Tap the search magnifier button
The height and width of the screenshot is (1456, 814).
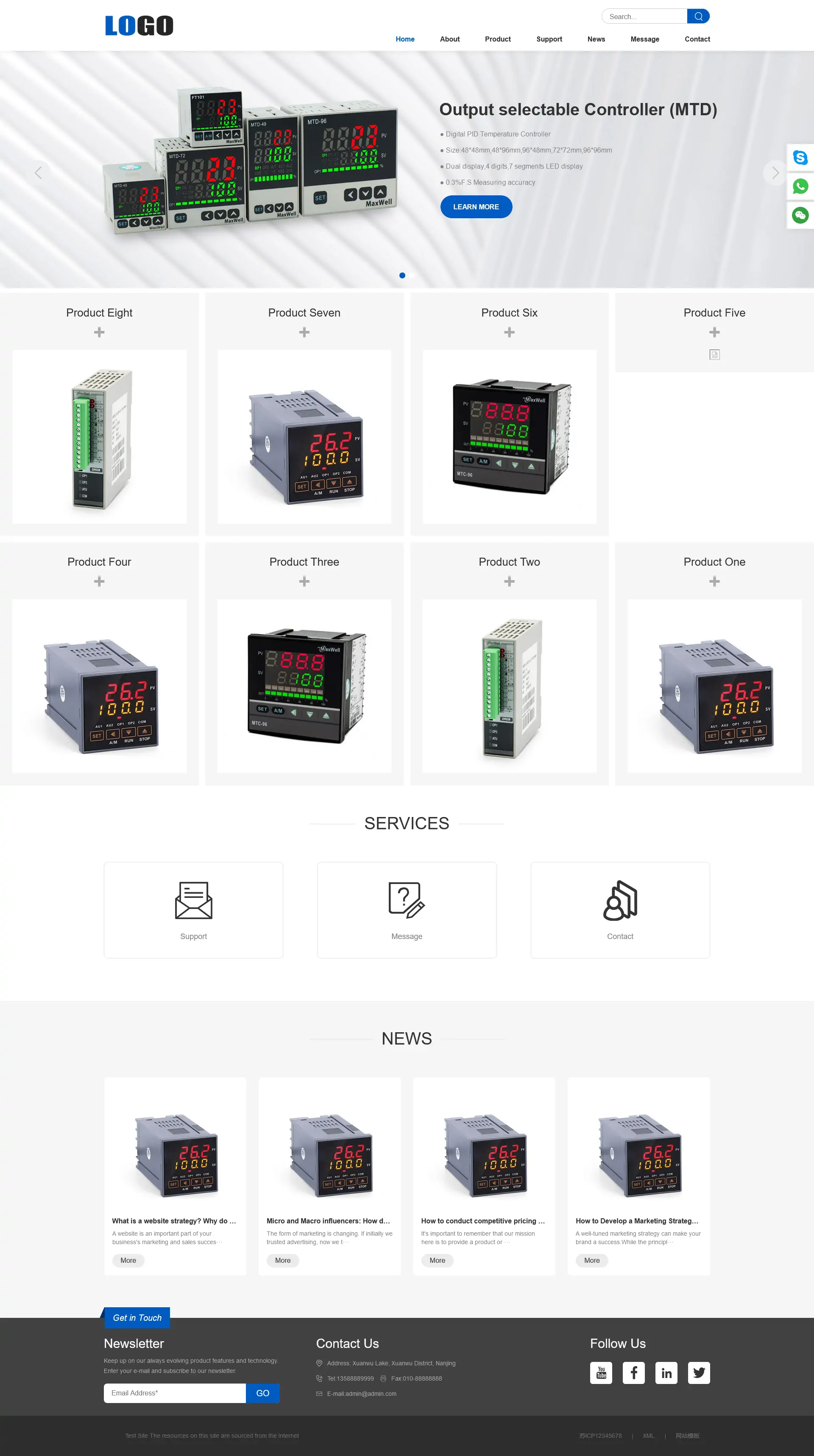click(x=698, y=17)
